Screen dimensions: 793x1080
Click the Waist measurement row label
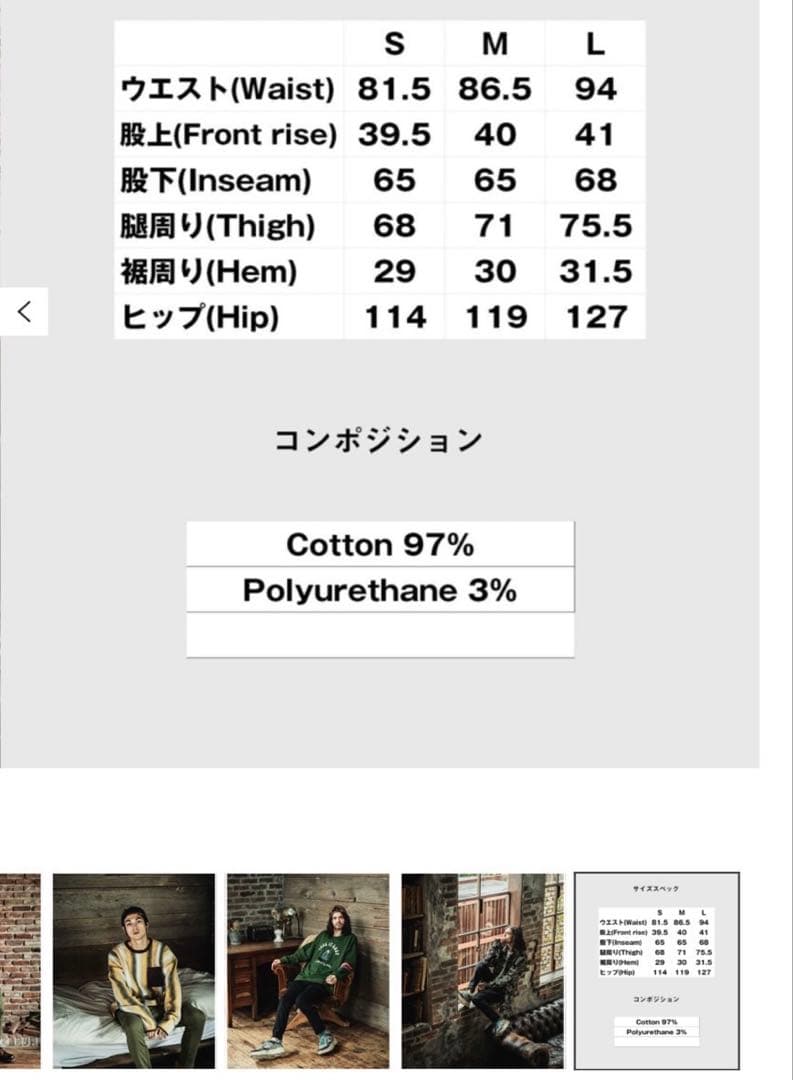(228, 89)
